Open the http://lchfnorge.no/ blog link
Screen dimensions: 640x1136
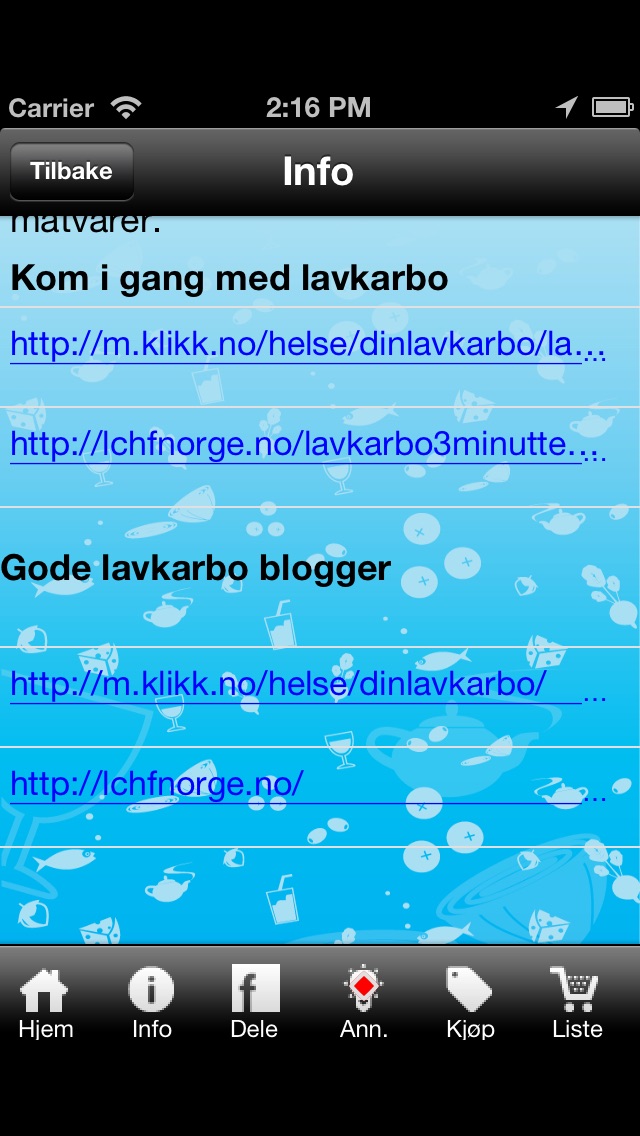pos(157,785)
